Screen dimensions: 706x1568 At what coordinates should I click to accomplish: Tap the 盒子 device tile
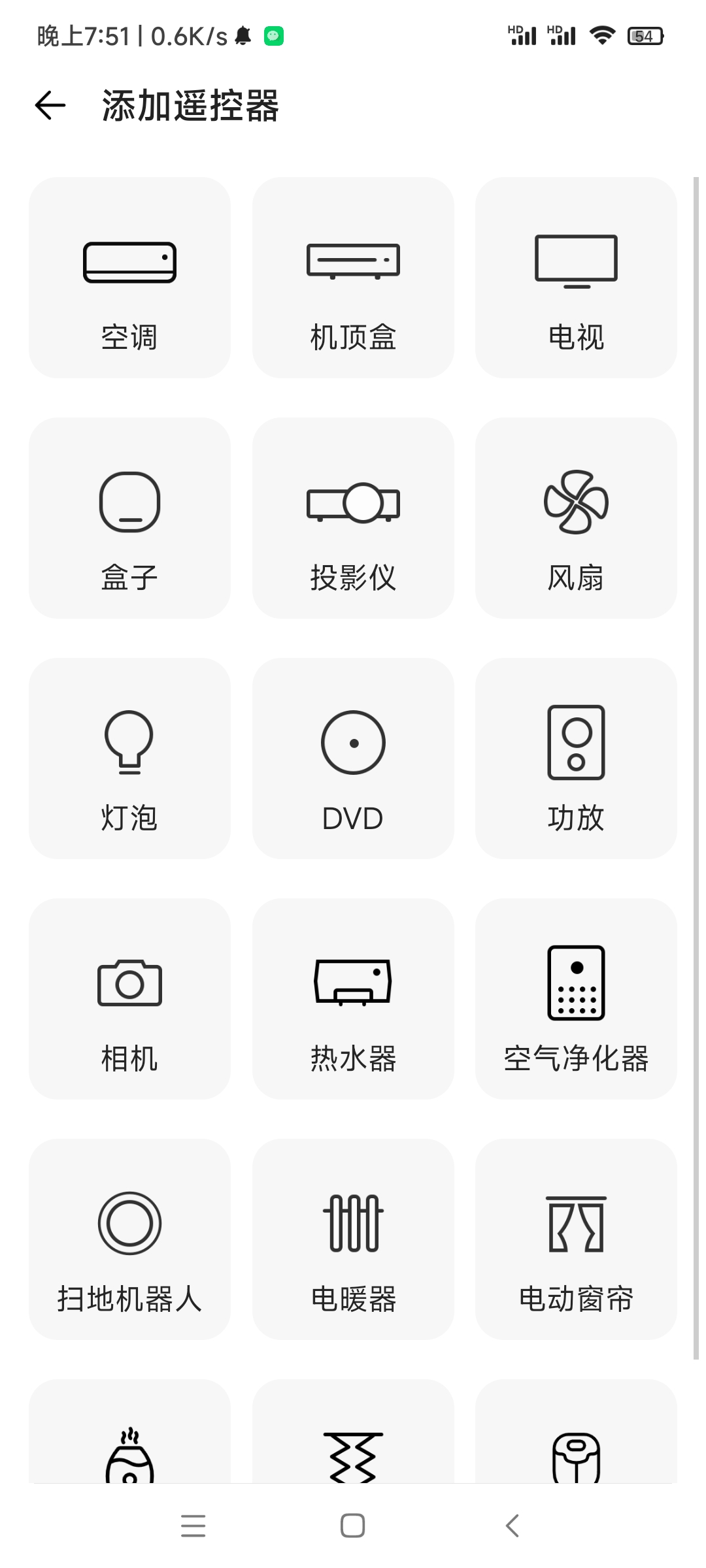click(x=129, y=518)
